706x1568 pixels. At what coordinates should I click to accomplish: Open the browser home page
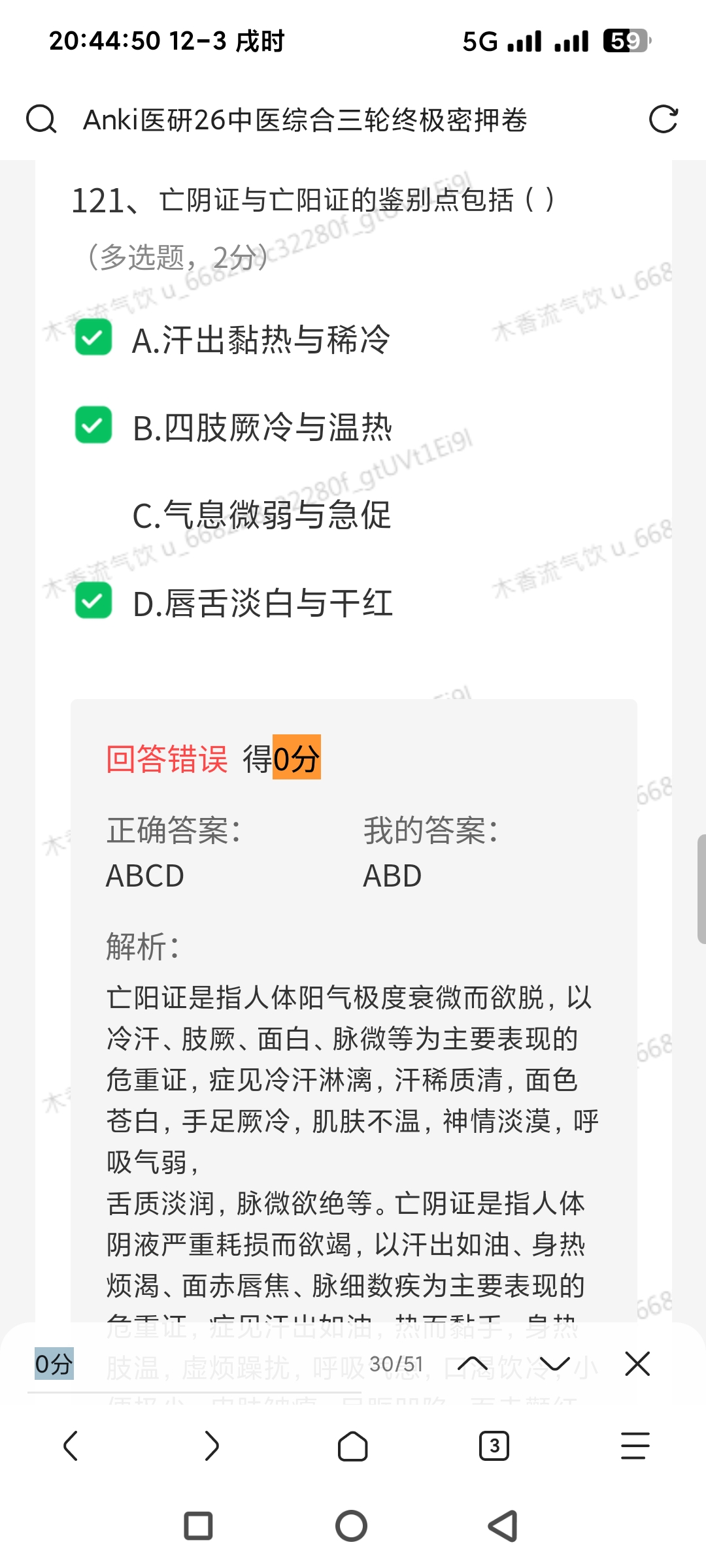352,1445
